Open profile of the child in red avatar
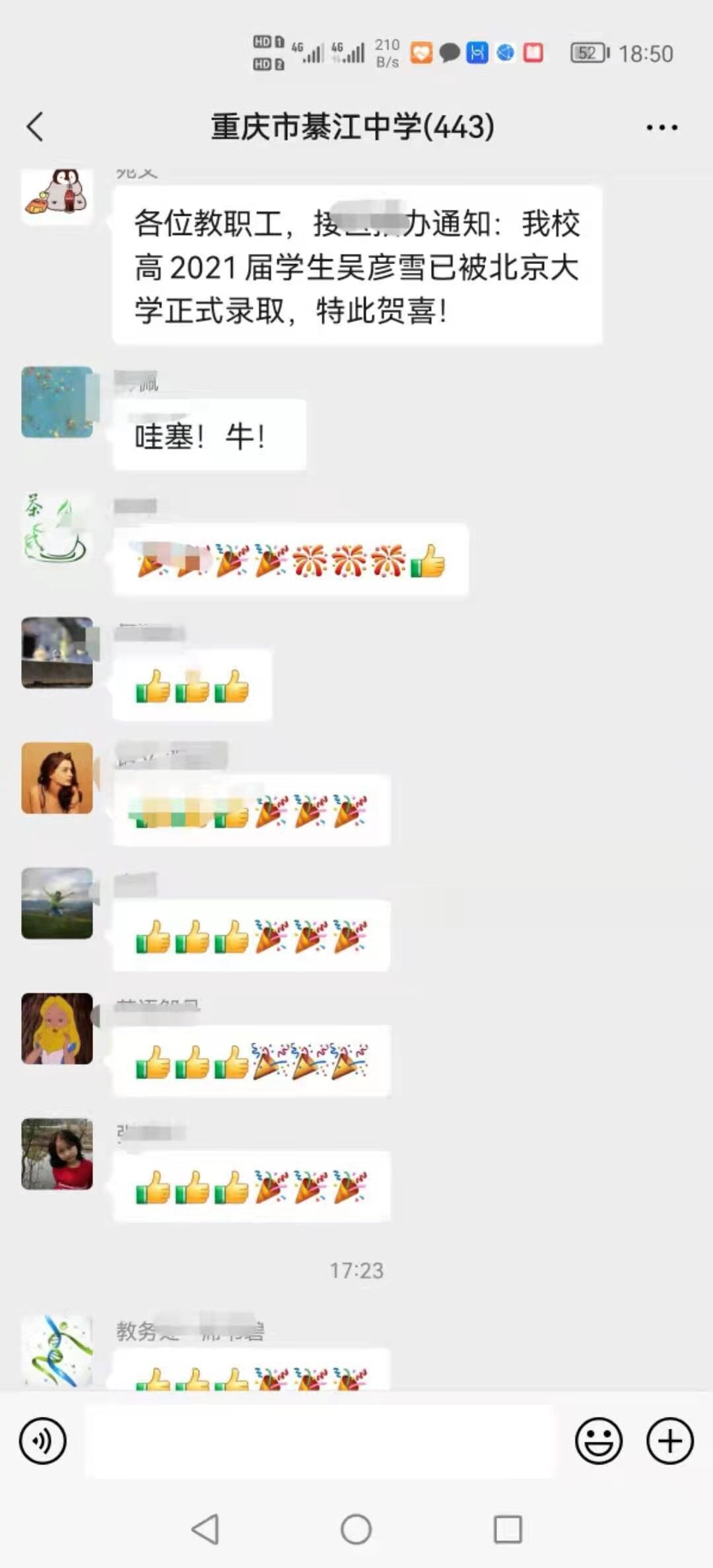The image size is (713, 1568). click(57, 1154)
